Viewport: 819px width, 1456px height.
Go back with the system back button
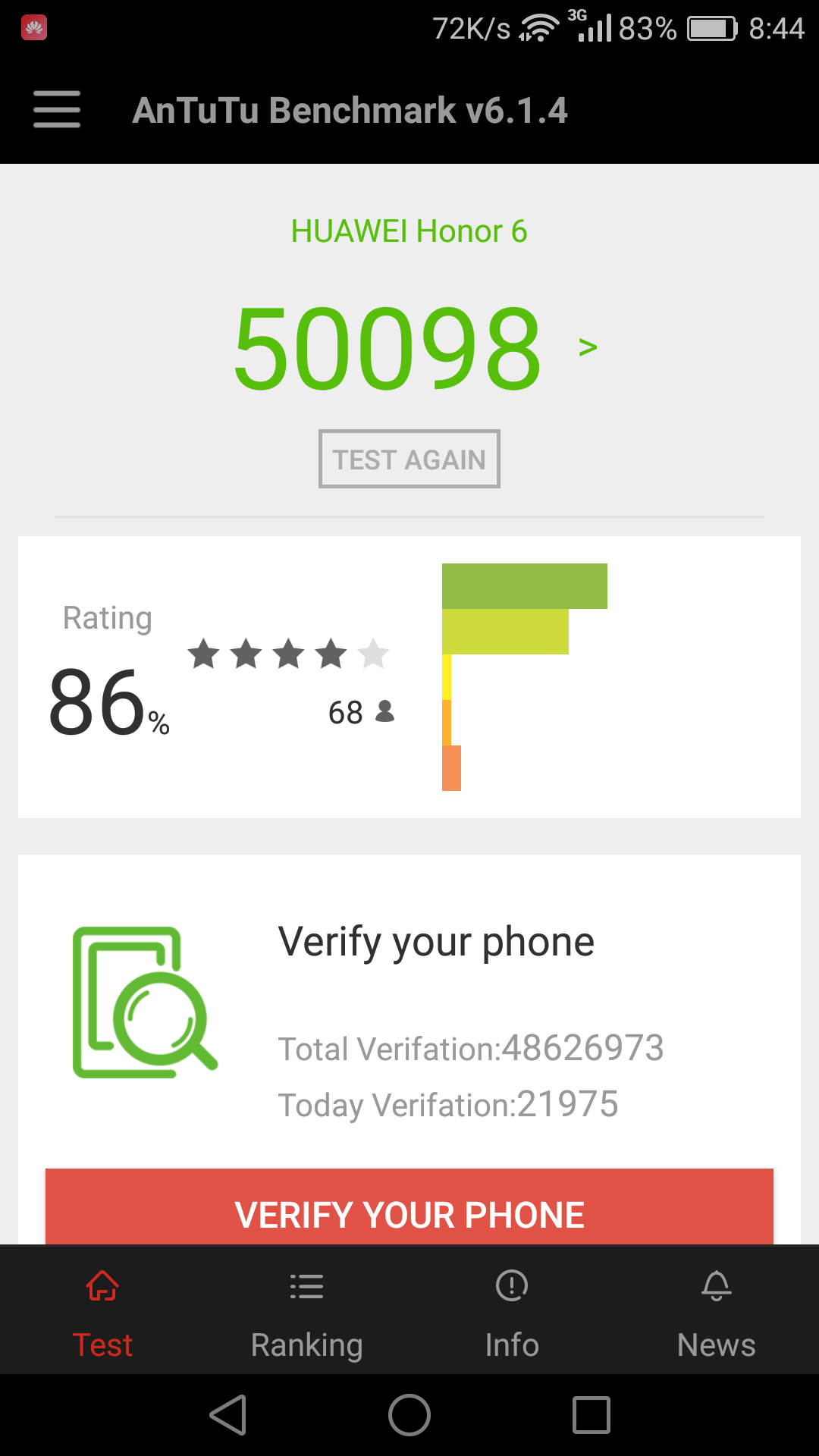point(227,1415)
